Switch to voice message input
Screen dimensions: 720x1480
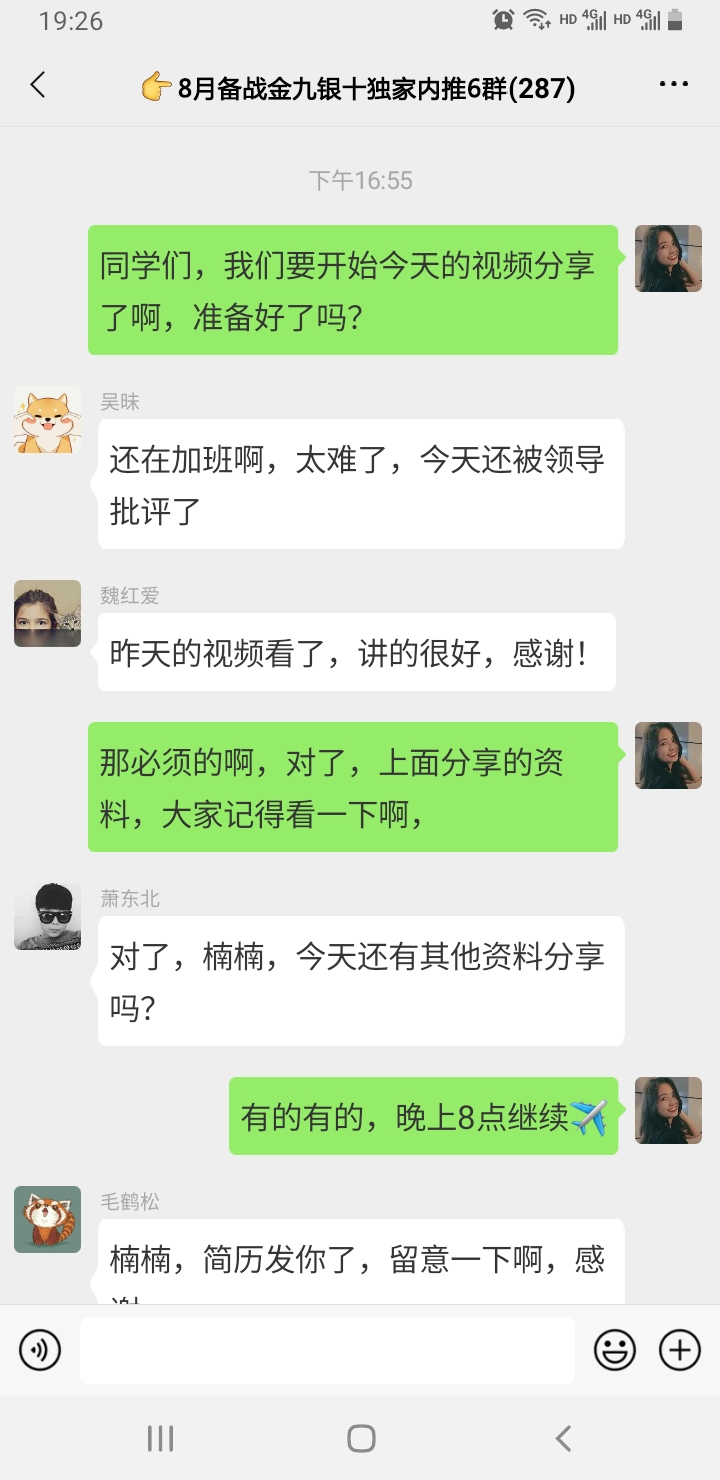click(x=40, y=1351)
